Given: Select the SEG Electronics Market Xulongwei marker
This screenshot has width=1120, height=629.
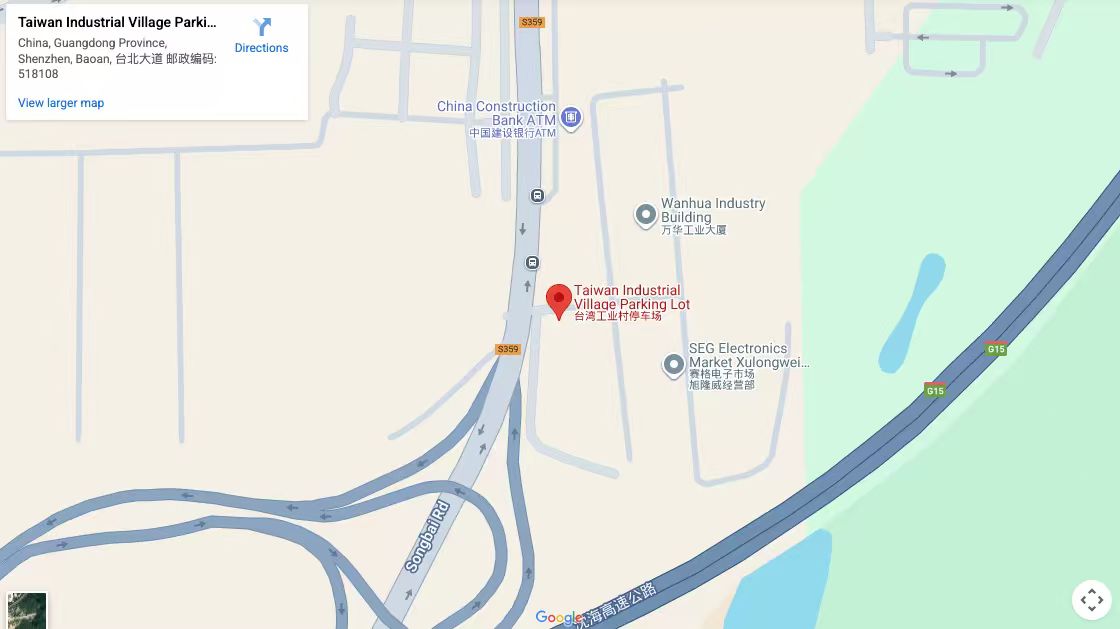Looking at the screenshot, I should pyautogui.click(x=674, y=365).
